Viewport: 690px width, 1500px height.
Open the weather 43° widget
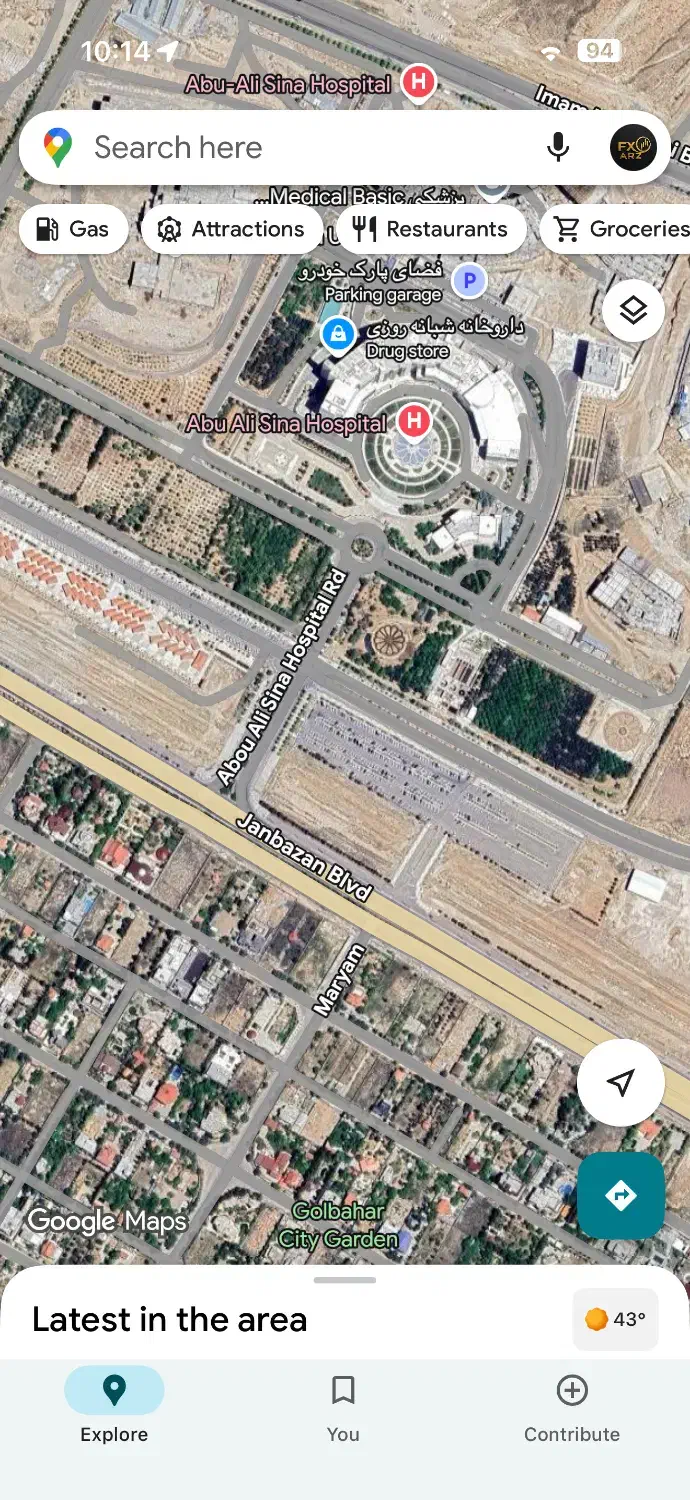coord(615,1319)
